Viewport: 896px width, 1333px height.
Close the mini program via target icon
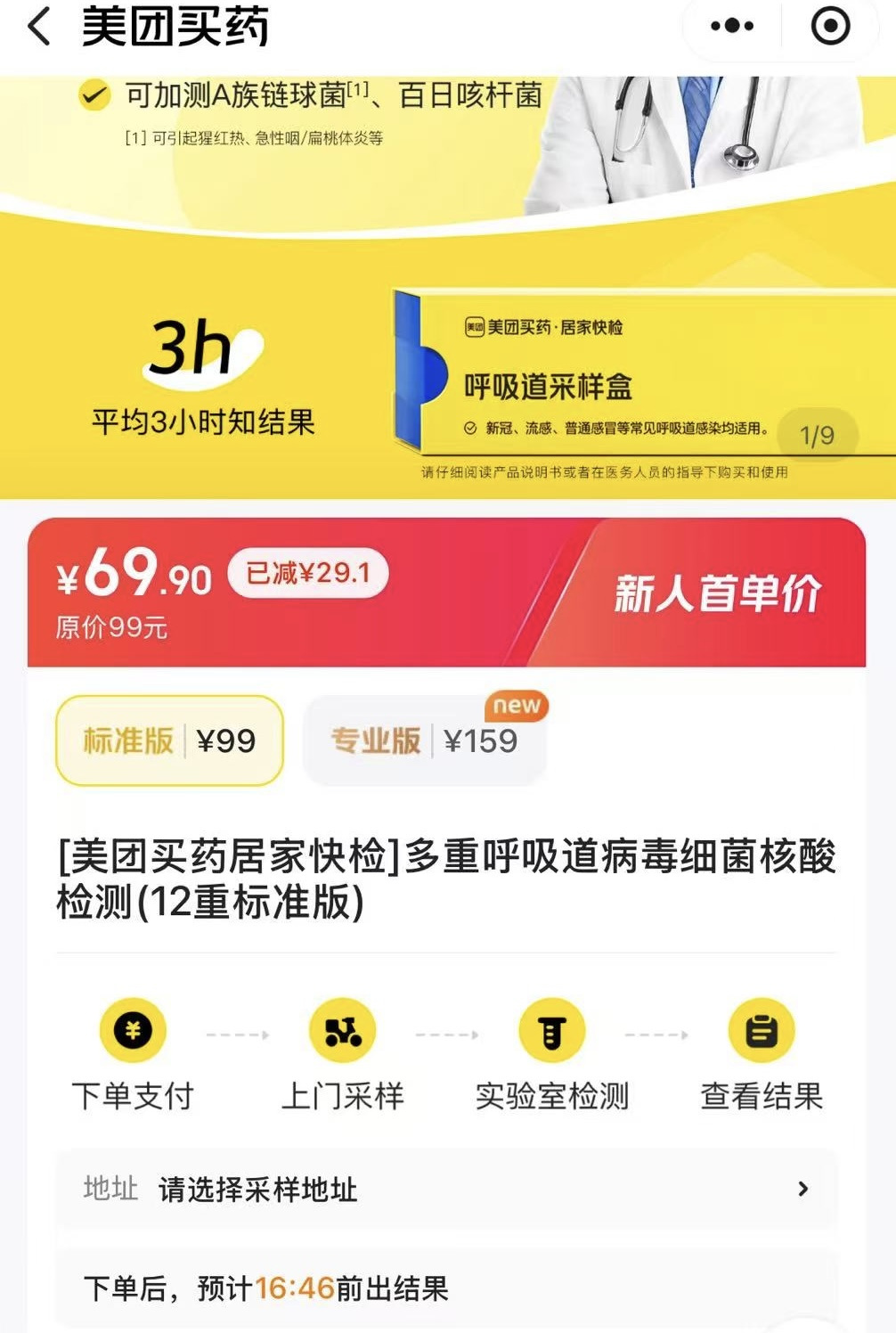tap(830, 26)
